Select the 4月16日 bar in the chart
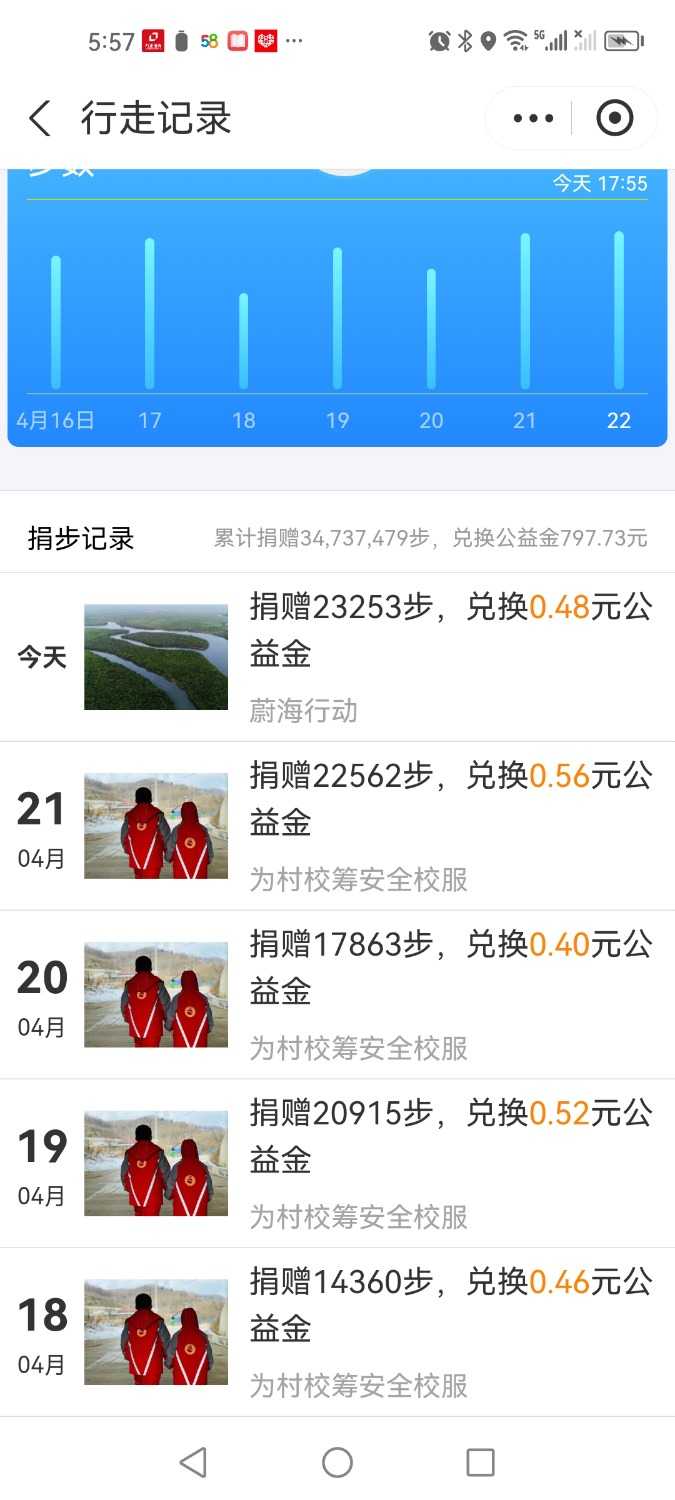Image resolution: width=675 pixels, height=1500 pixels. click(56, 322)
